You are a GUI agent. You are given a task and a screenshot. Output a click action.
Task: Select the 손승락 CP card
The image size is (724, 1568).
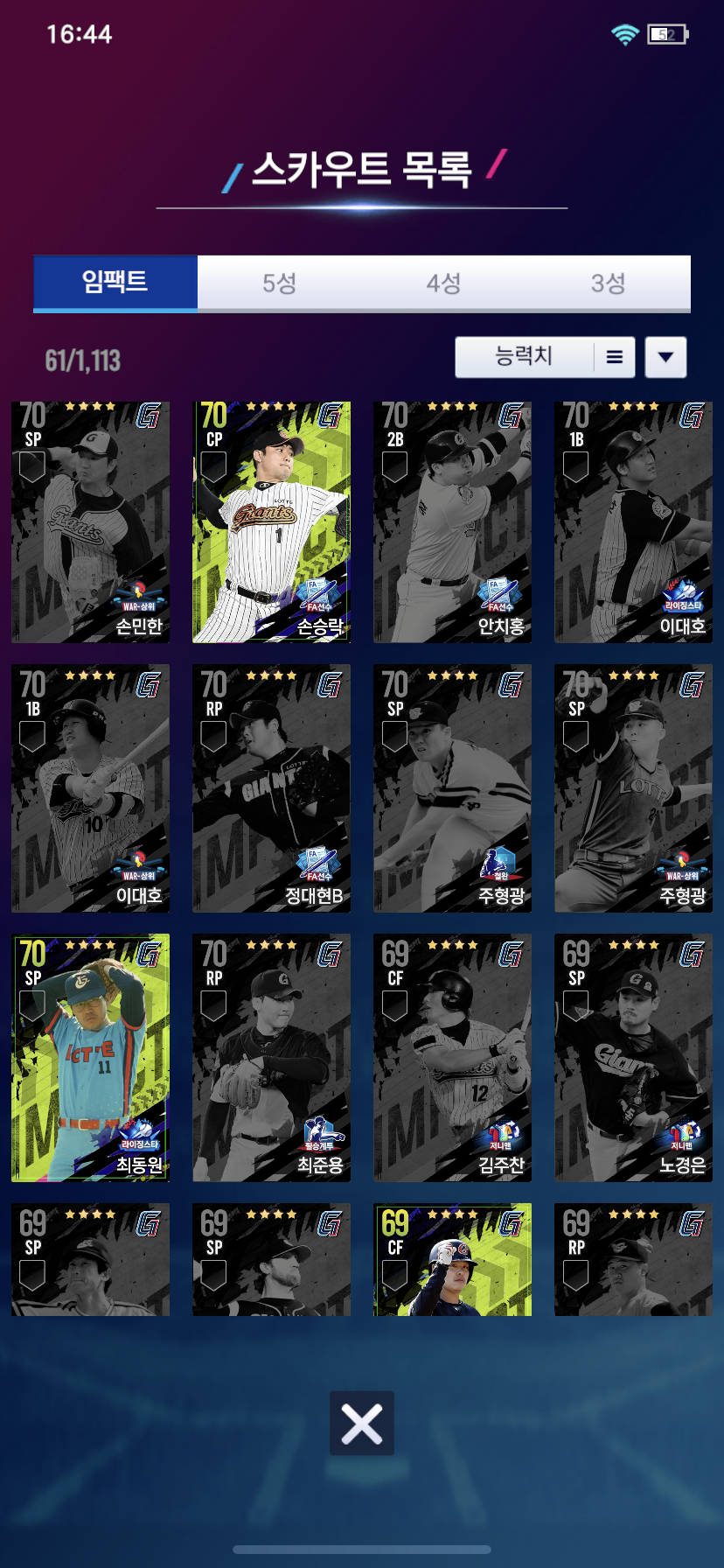271,522
